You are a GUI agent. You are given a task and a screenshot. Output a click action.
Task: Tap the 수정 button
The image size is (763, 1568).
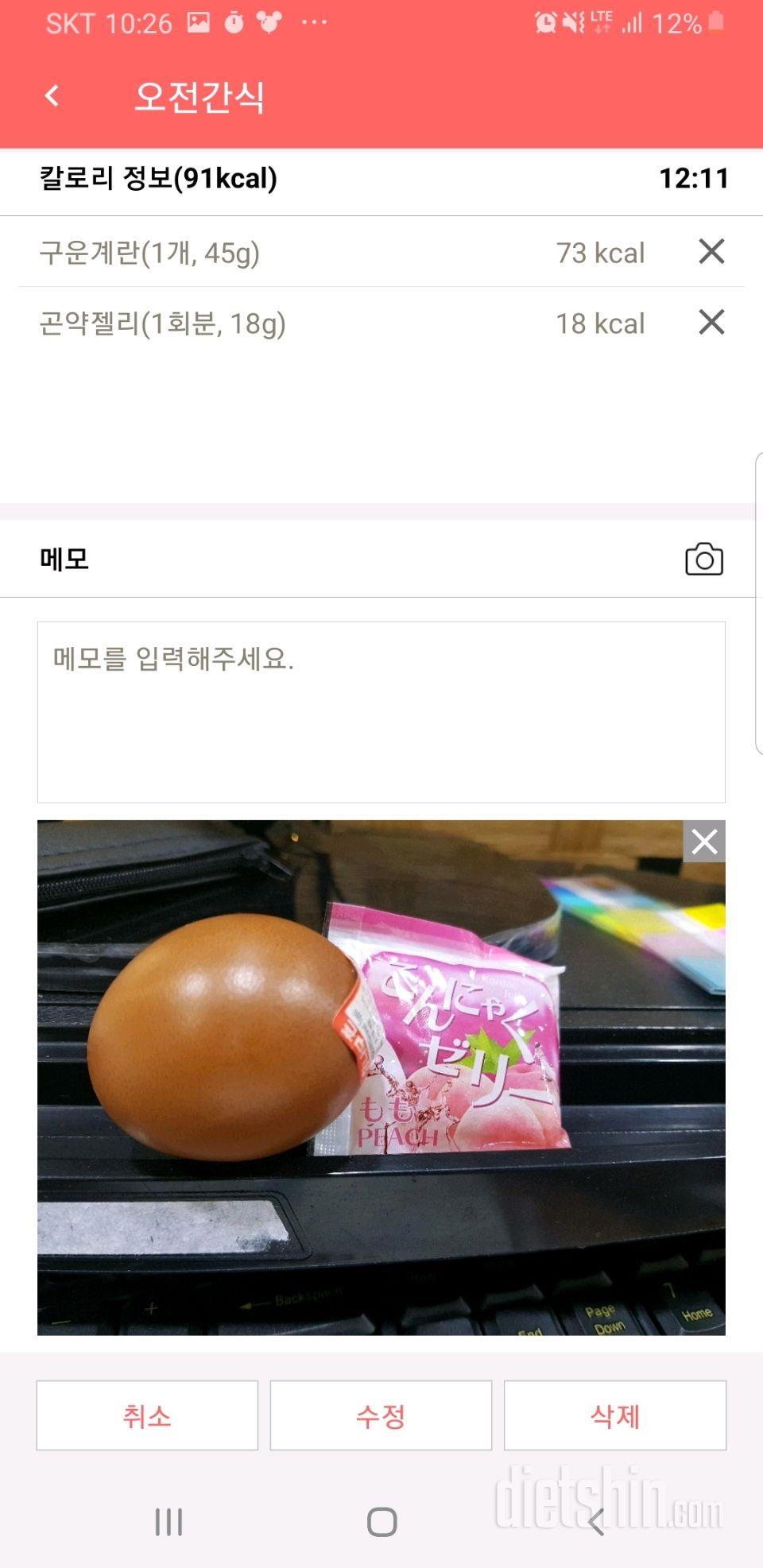tap(381, 1415)
